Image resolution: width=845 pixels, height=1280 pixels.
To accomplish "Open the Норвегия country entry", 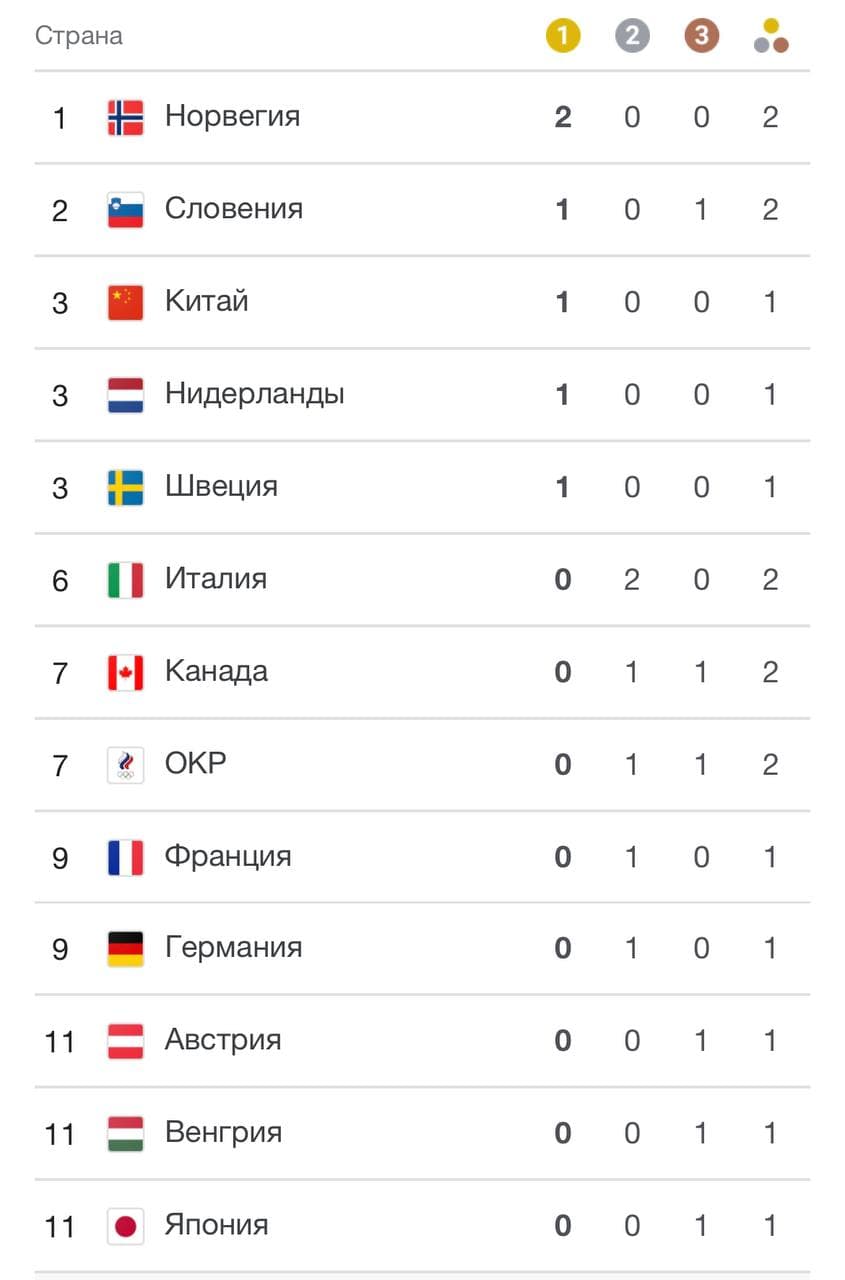I will [x=231, y=116].
